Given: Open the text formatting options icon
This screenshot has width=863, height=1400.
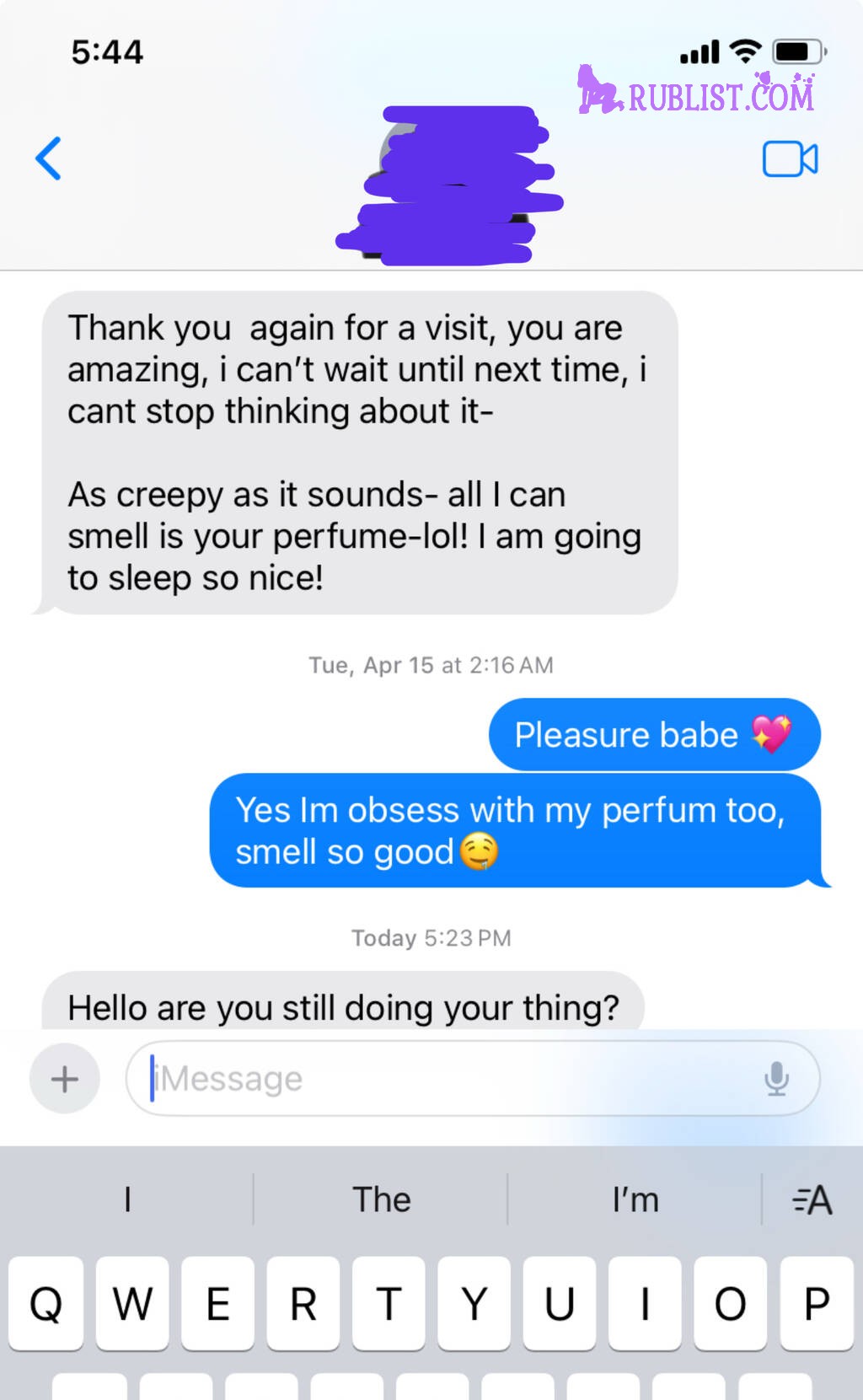Looking at the screenshot, I should [812, 1199].
